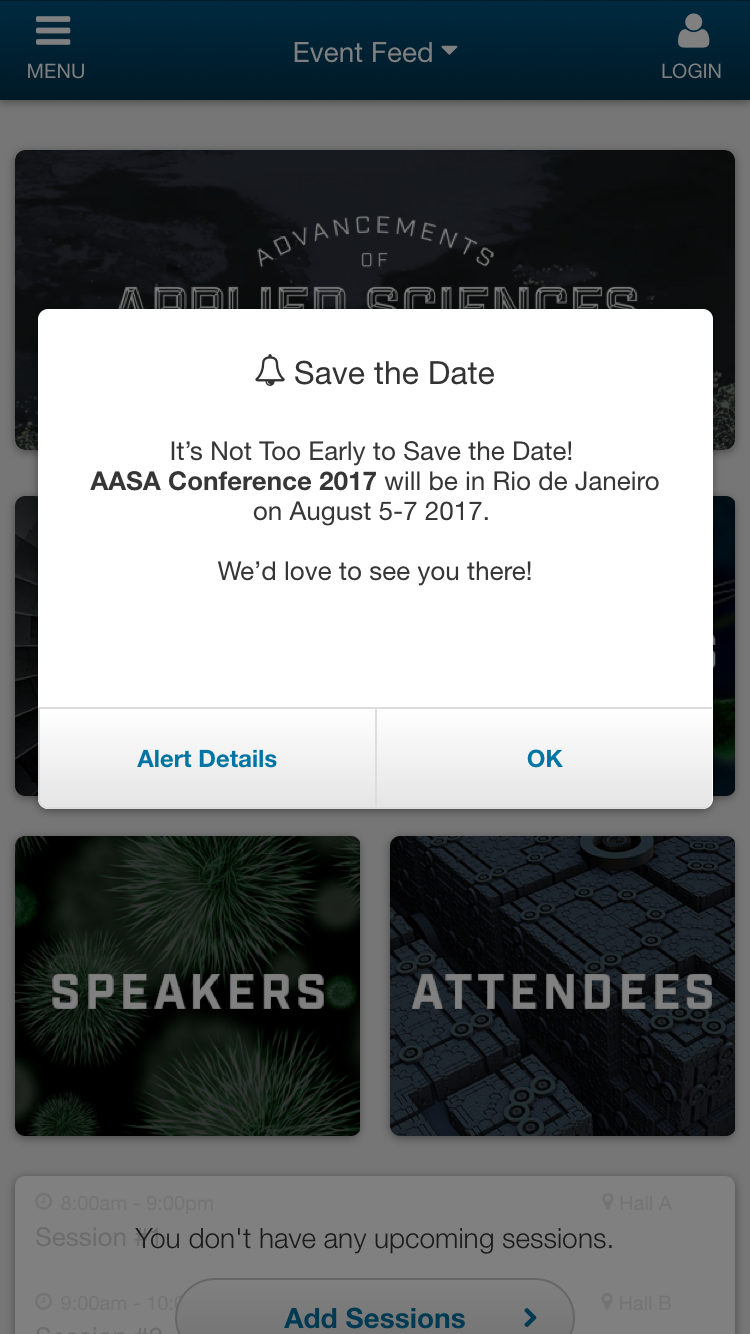Click the Hall B location pin icon
Viewport: 750px width, 1334px height.
[x=608, y=1303]
